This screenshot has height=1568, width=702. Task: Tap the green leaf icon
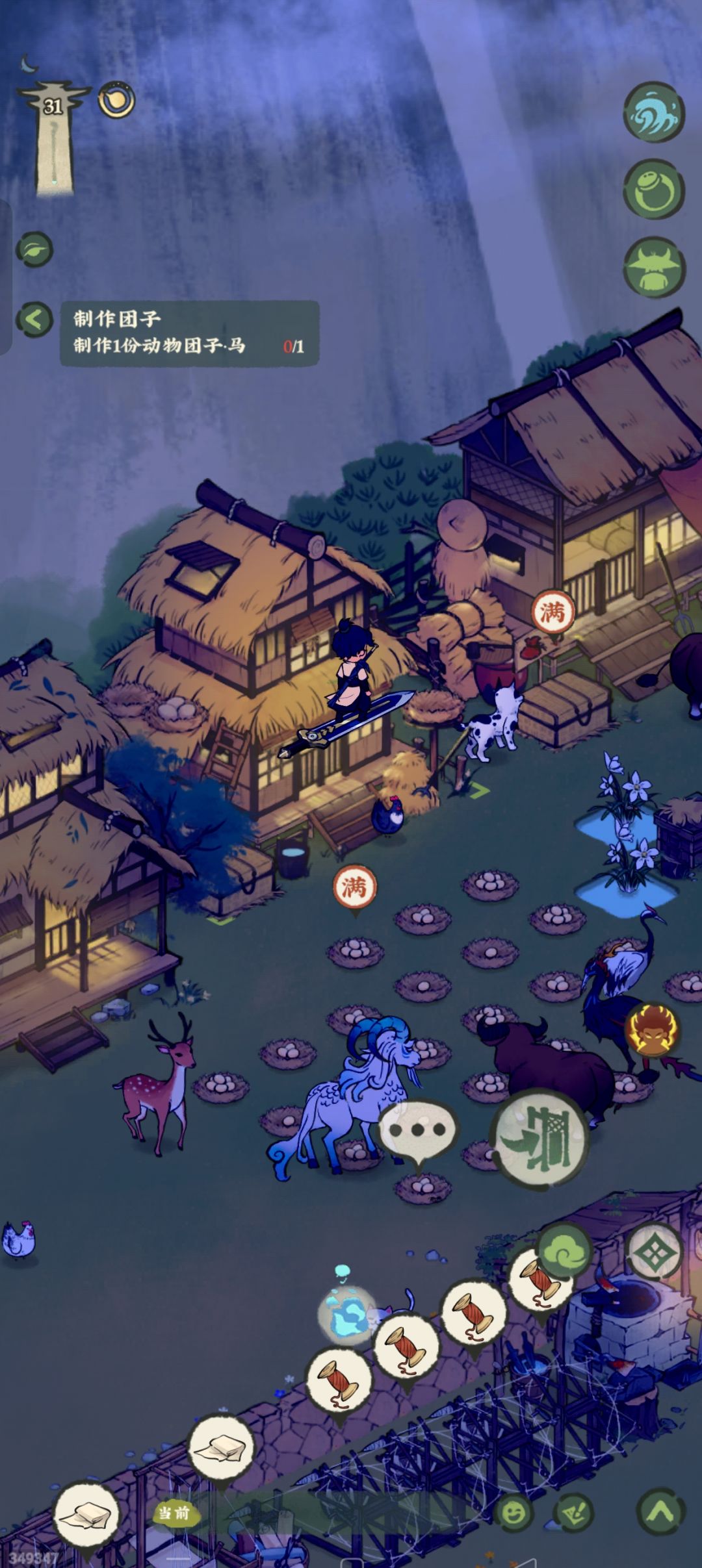click(x=34, y=249)
